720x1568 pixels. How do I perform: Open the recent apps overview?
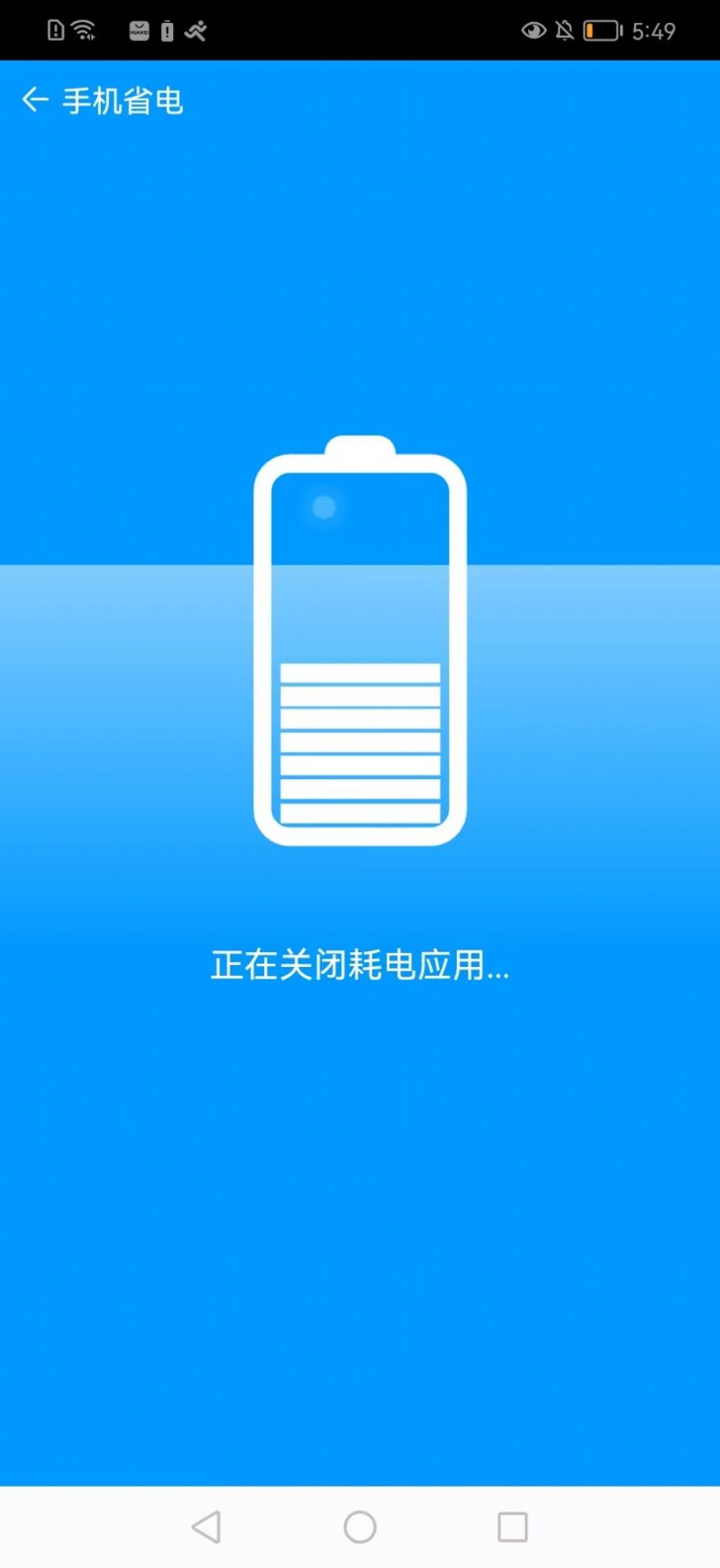pyautogui.click(x=513, y=1527)
